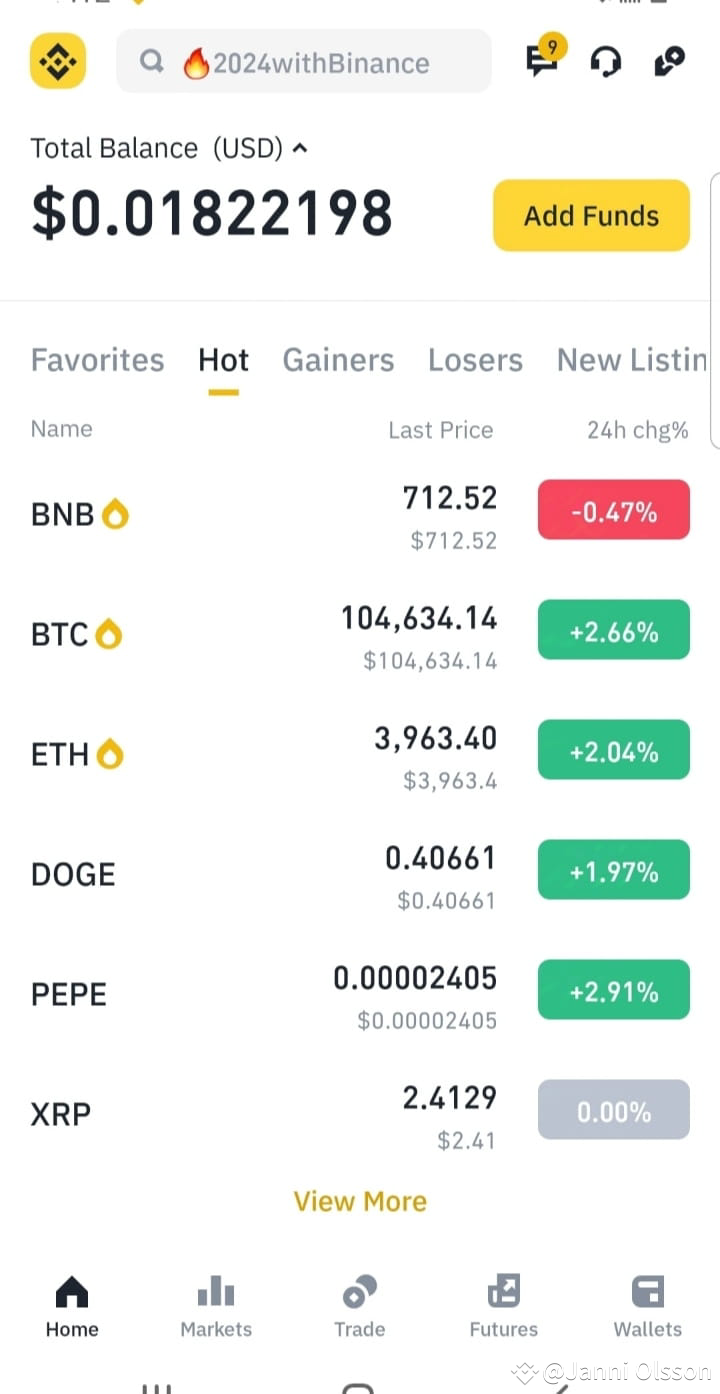720x1394 pixels.
Task: Switch to the Losers tab
Action: tap(475, 360)
